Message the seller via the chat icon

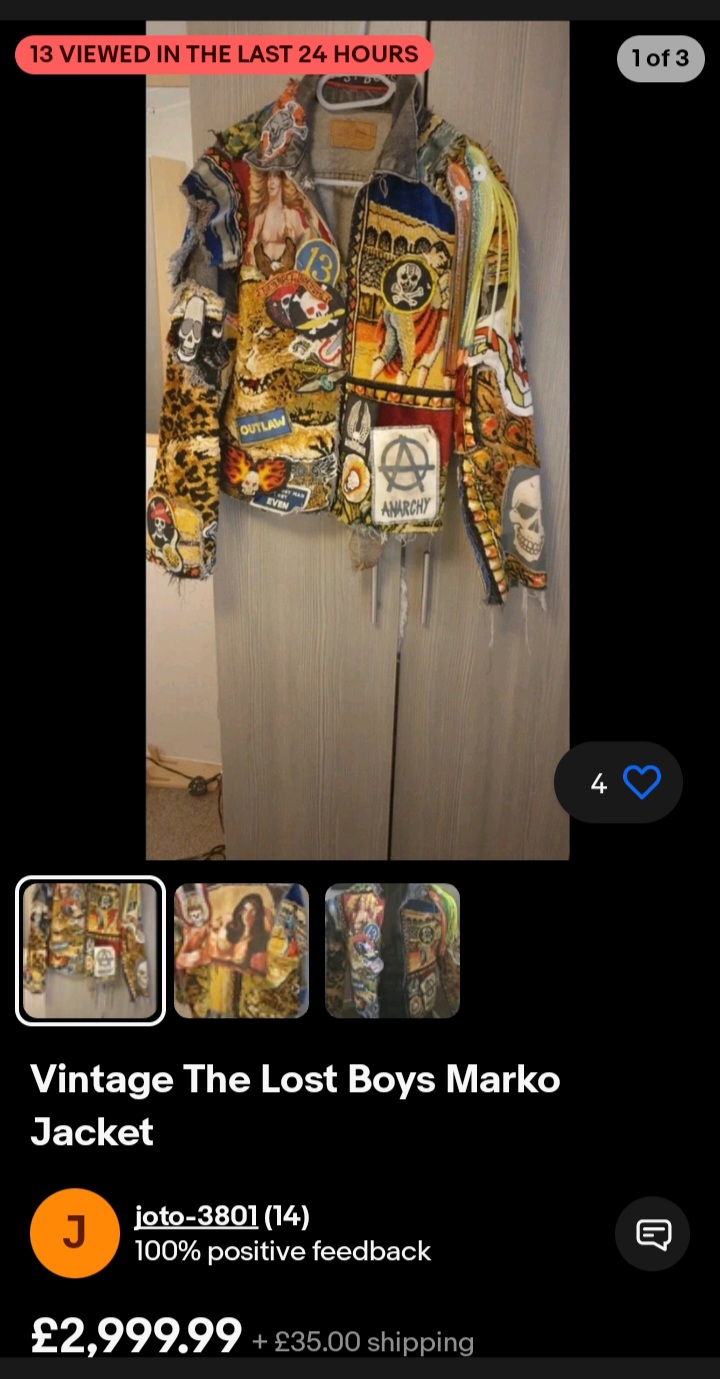click(x=653, y=1234)
